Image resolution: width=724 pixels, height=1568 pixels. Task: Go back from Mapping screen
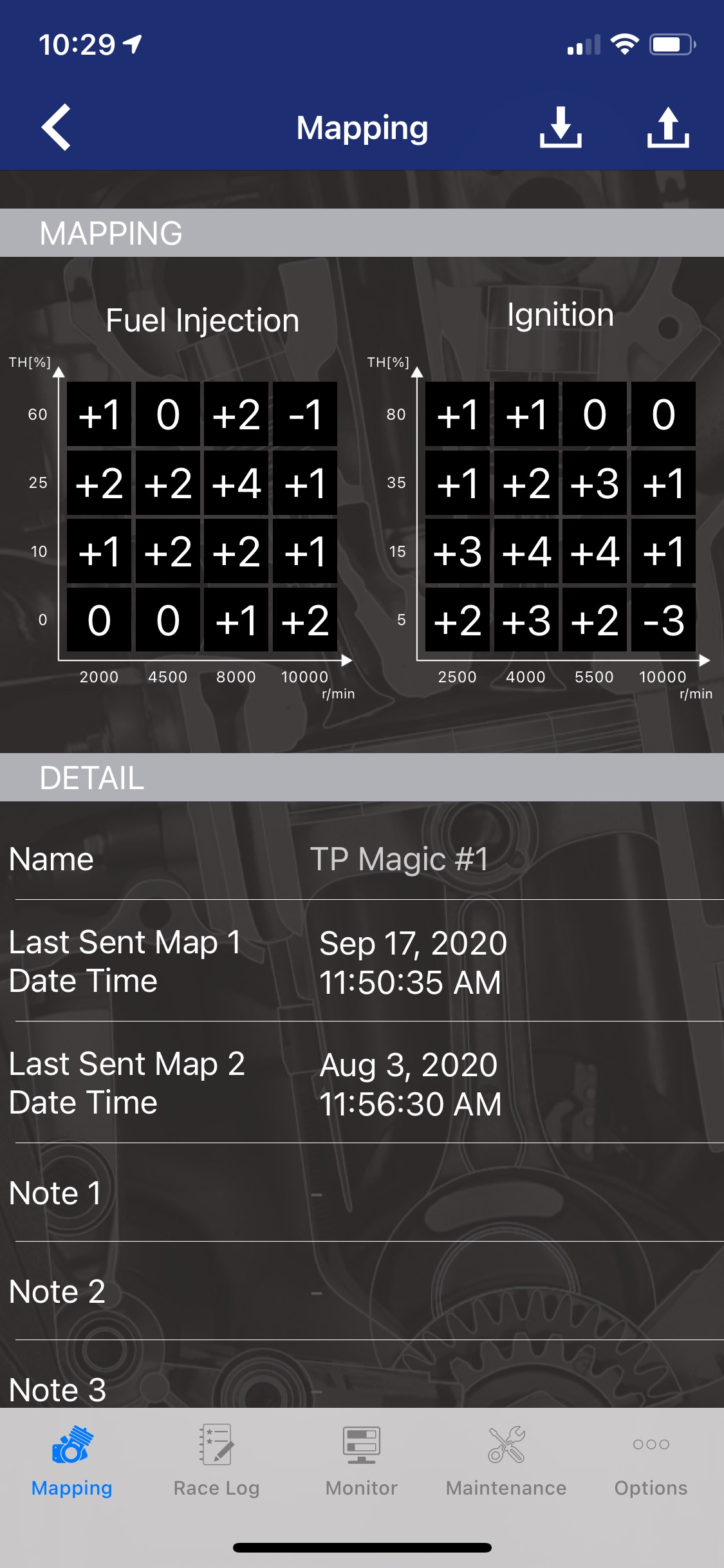[57, 127]
